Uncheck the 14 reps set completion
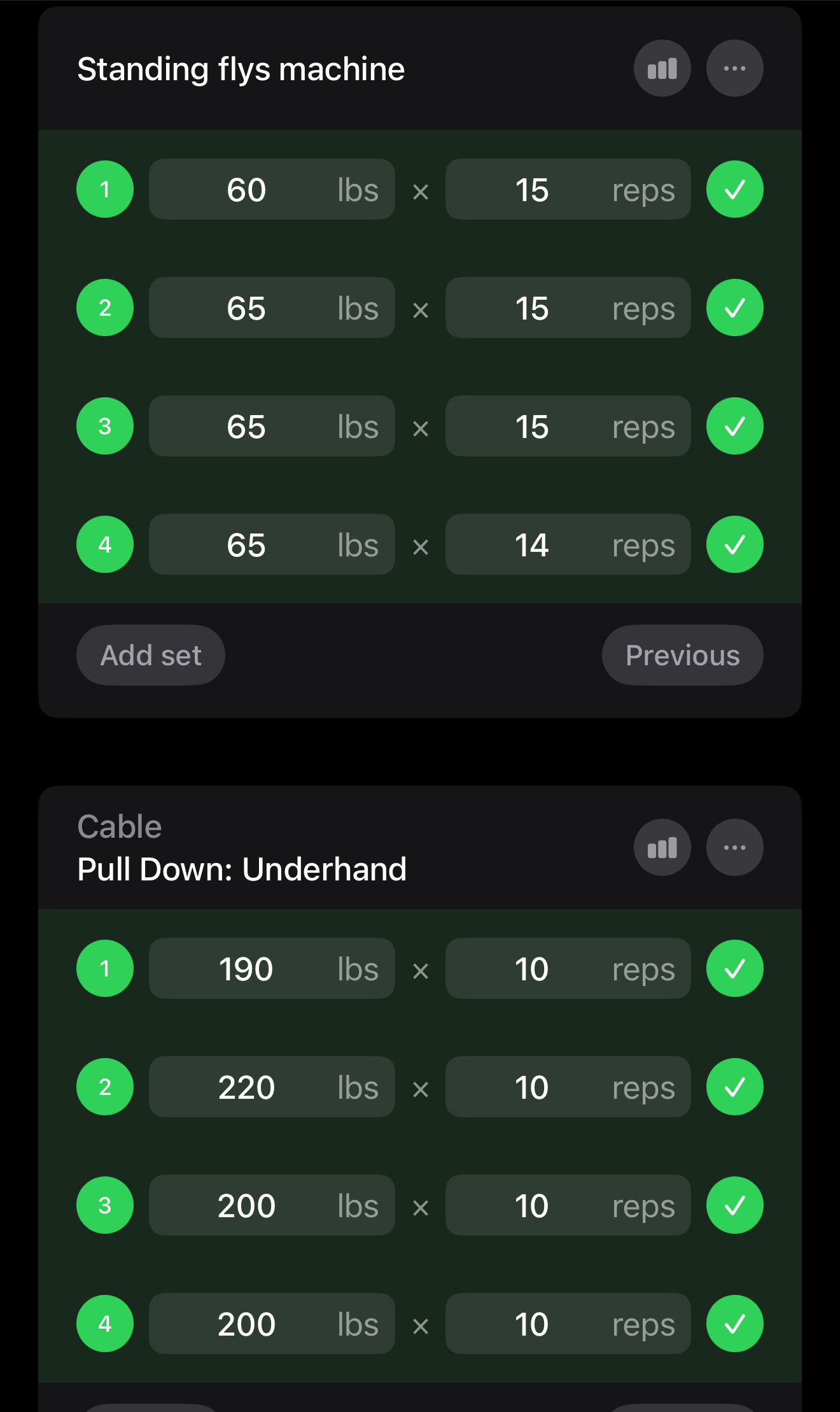Viewport: 840px width, 1412px height. (x=734, y=545)
